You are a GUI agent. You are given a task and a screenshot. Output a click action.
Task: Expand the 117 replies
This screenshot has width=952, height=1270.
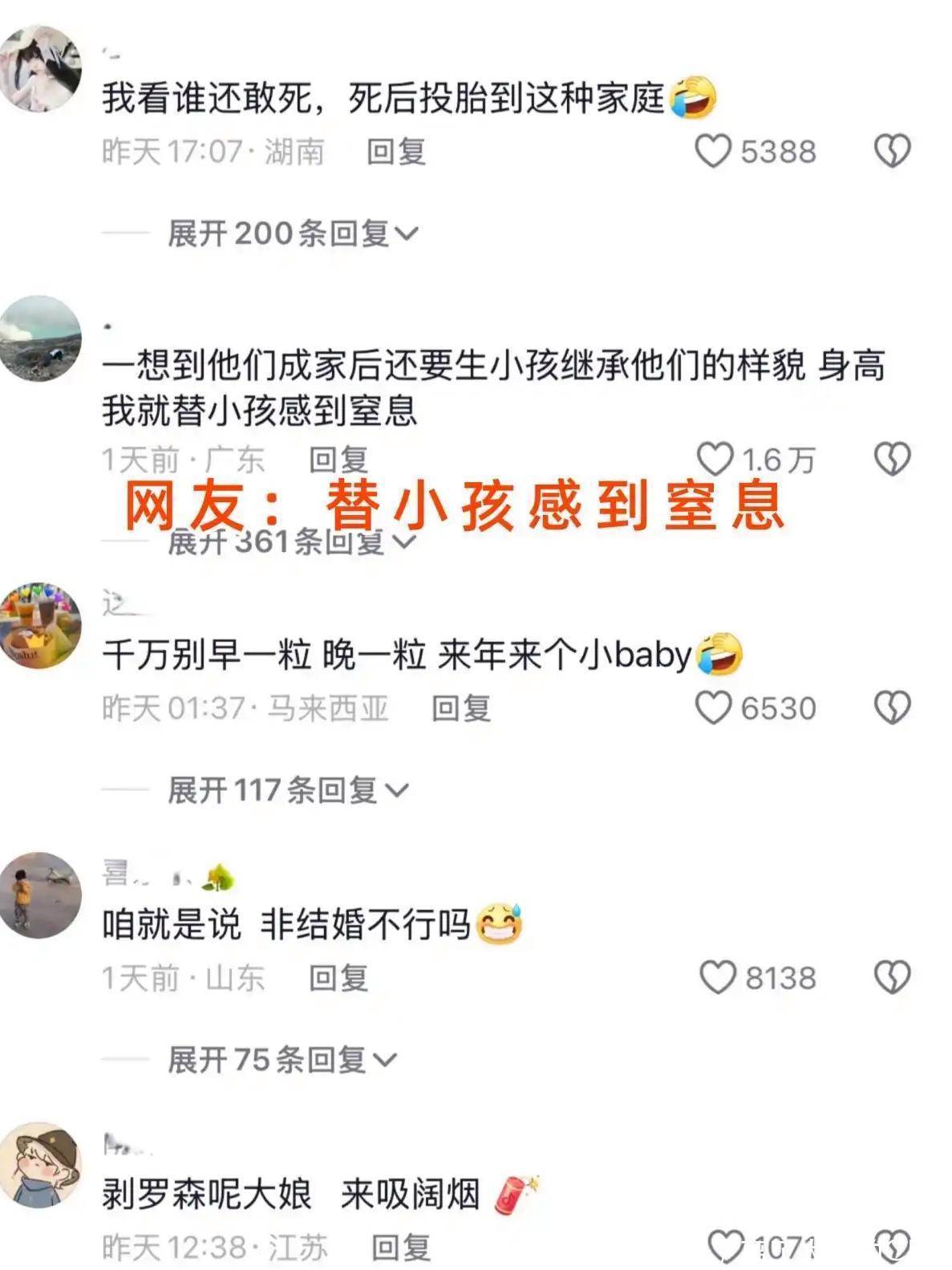pos(288,791)
